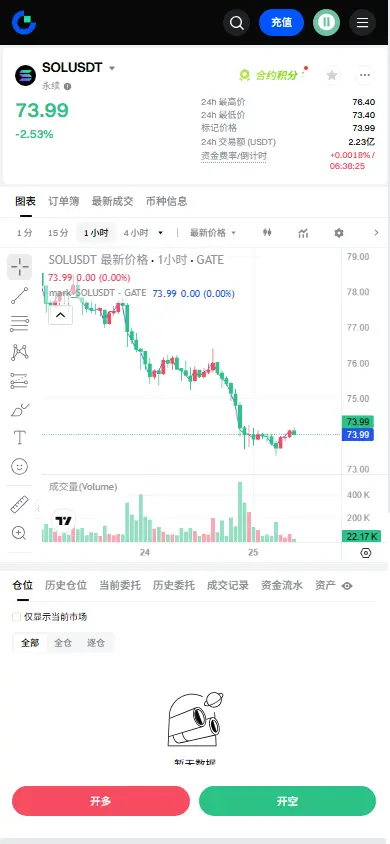Tap the green 开空 button

(x=287, y=801)
